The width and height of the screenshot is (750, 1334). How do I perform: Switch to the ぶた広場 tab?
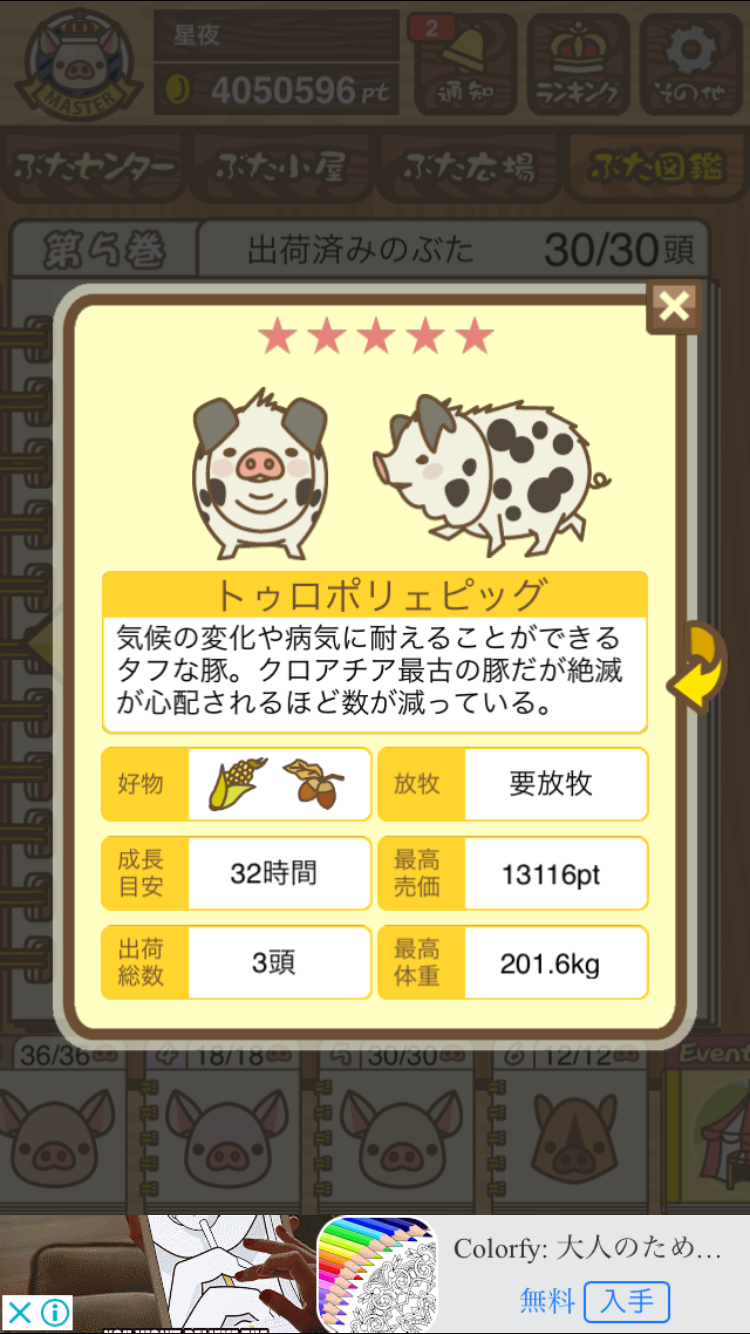click(x=468, y=167)
